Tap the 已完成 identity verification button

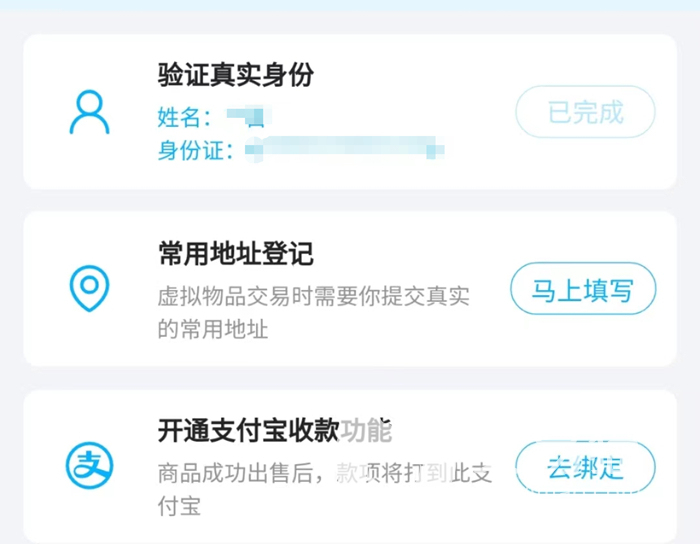(585, 112)
